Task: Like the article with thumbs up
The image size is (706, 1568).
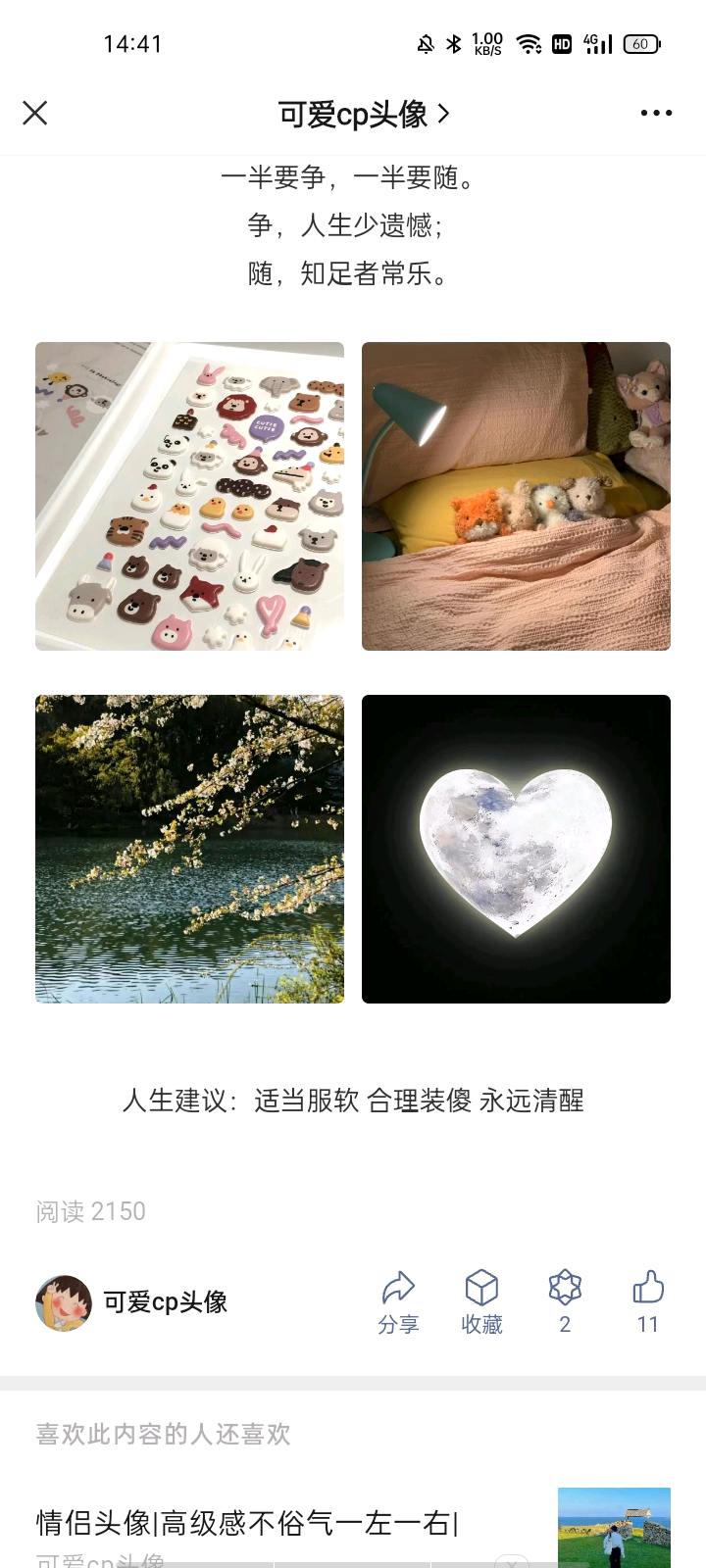Action: [x=648, y=1302]
